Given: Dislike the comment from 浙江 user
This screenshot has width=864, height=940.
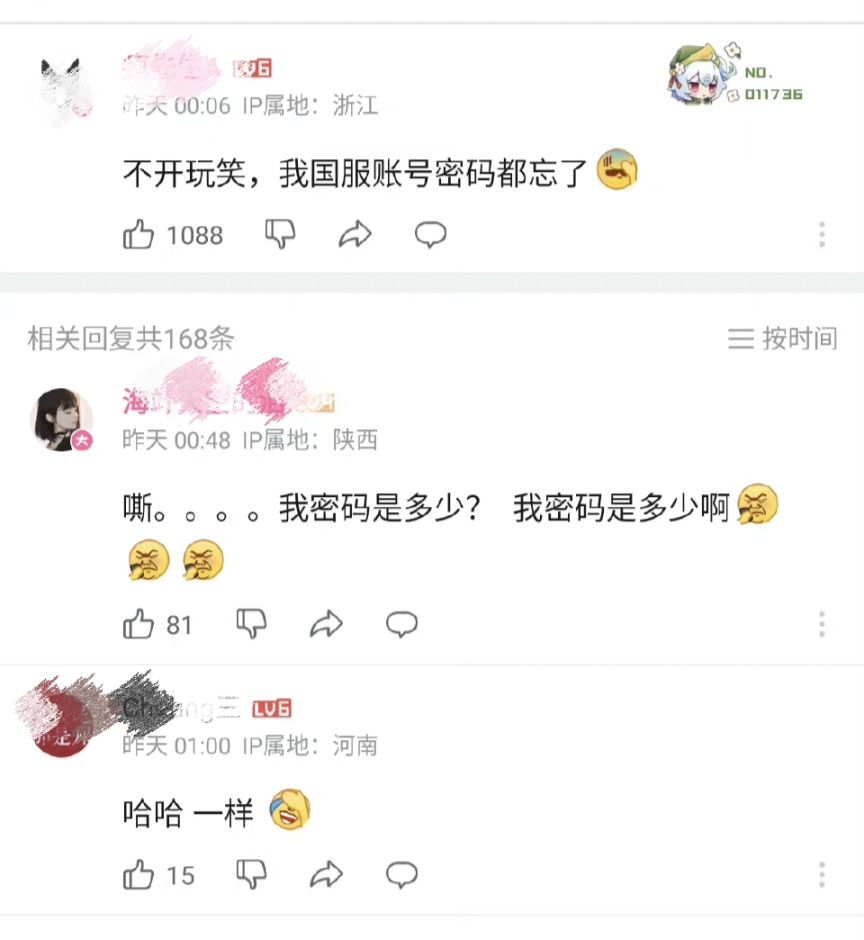Looking at the screenshot, I should point(280,235).
